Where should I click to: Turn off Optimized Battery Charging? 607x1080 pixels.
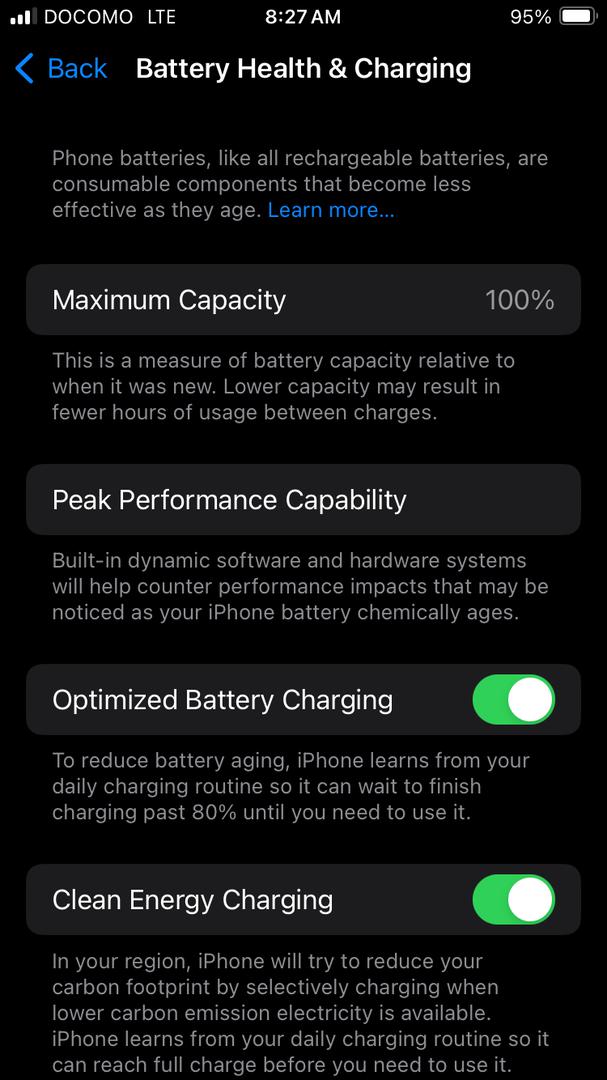[x=513, y=700]
